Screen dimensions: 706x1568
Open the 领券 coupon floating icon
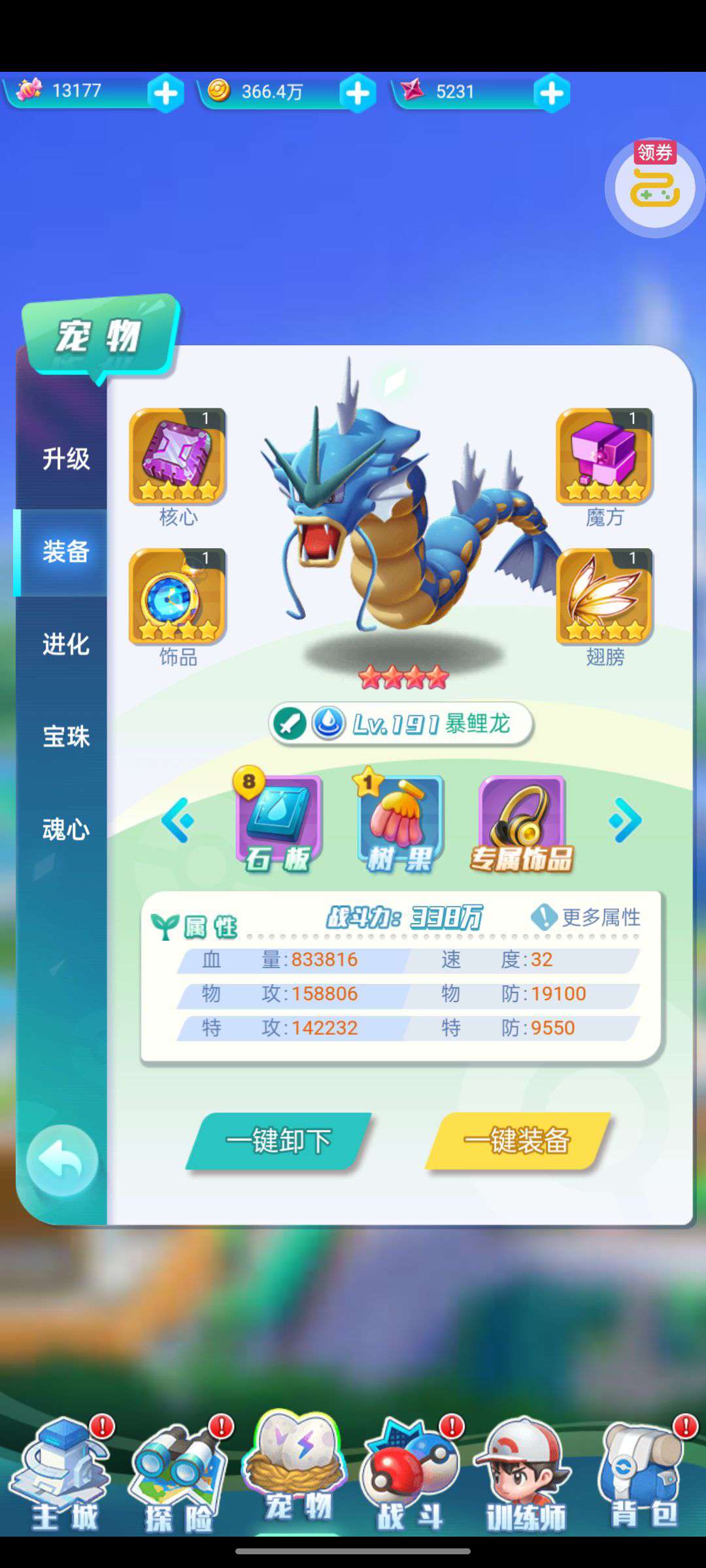pos(654,188)
